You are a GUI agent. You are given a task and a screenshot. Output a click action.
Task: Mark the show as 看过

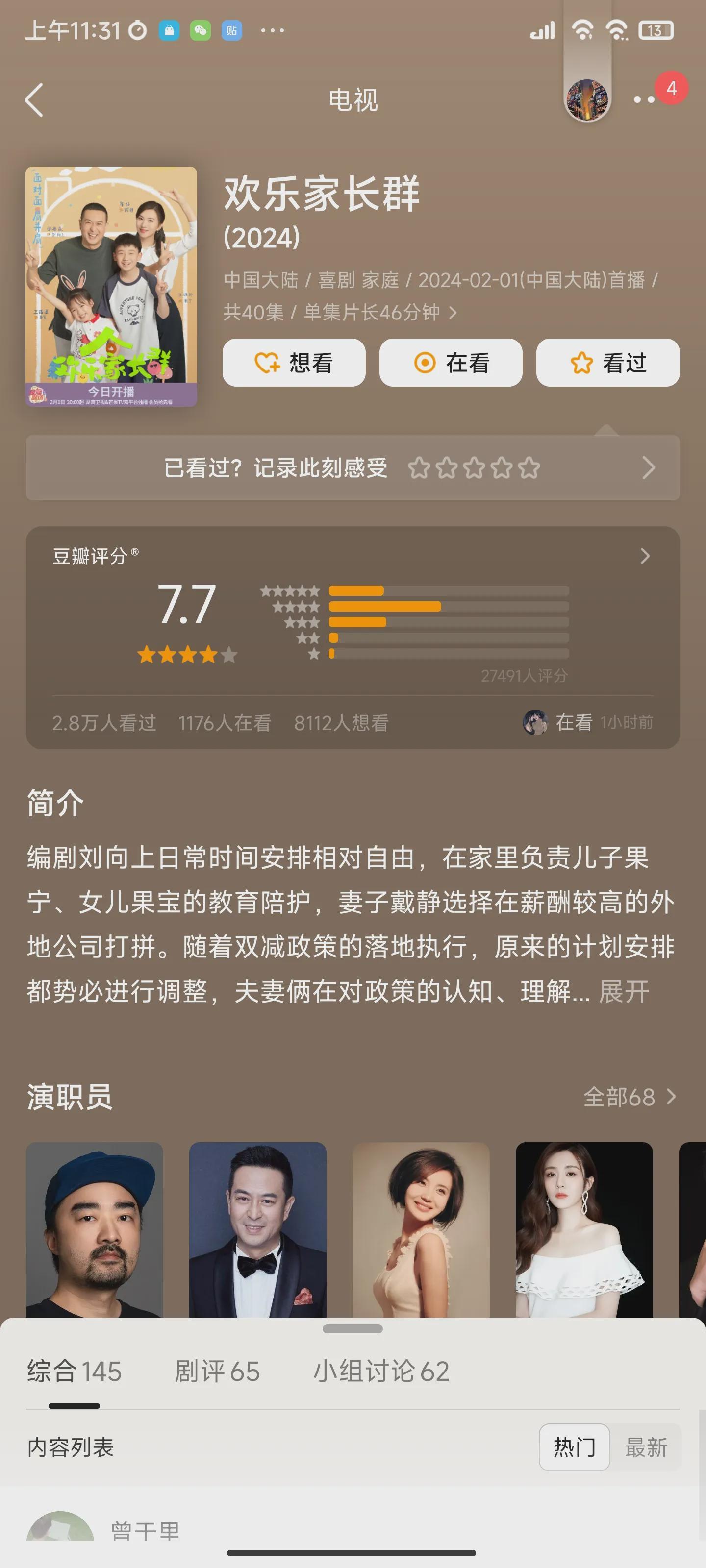click(607, 363)
